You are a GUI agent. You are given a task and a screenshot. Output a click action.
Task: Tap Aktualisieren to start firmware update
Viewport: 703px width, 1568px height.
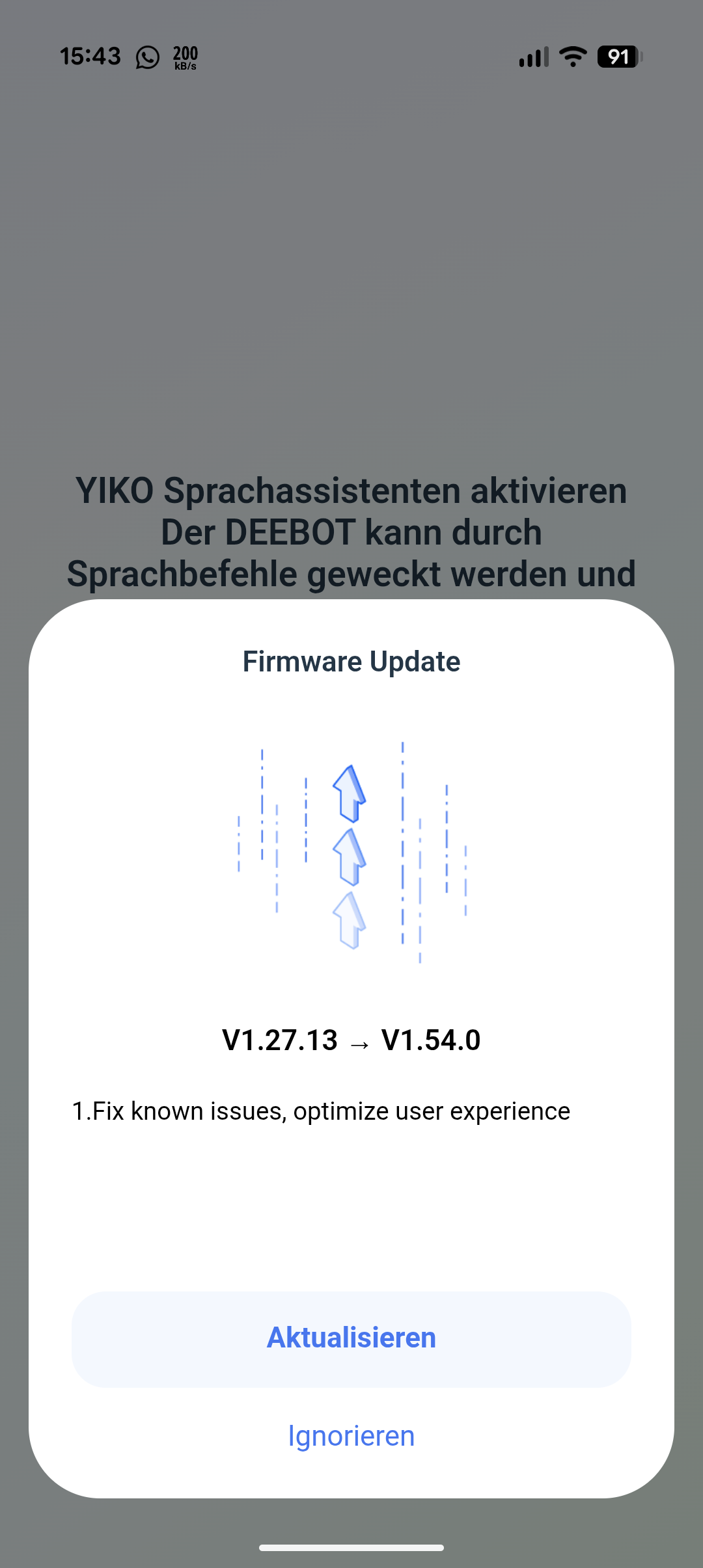351,1338
